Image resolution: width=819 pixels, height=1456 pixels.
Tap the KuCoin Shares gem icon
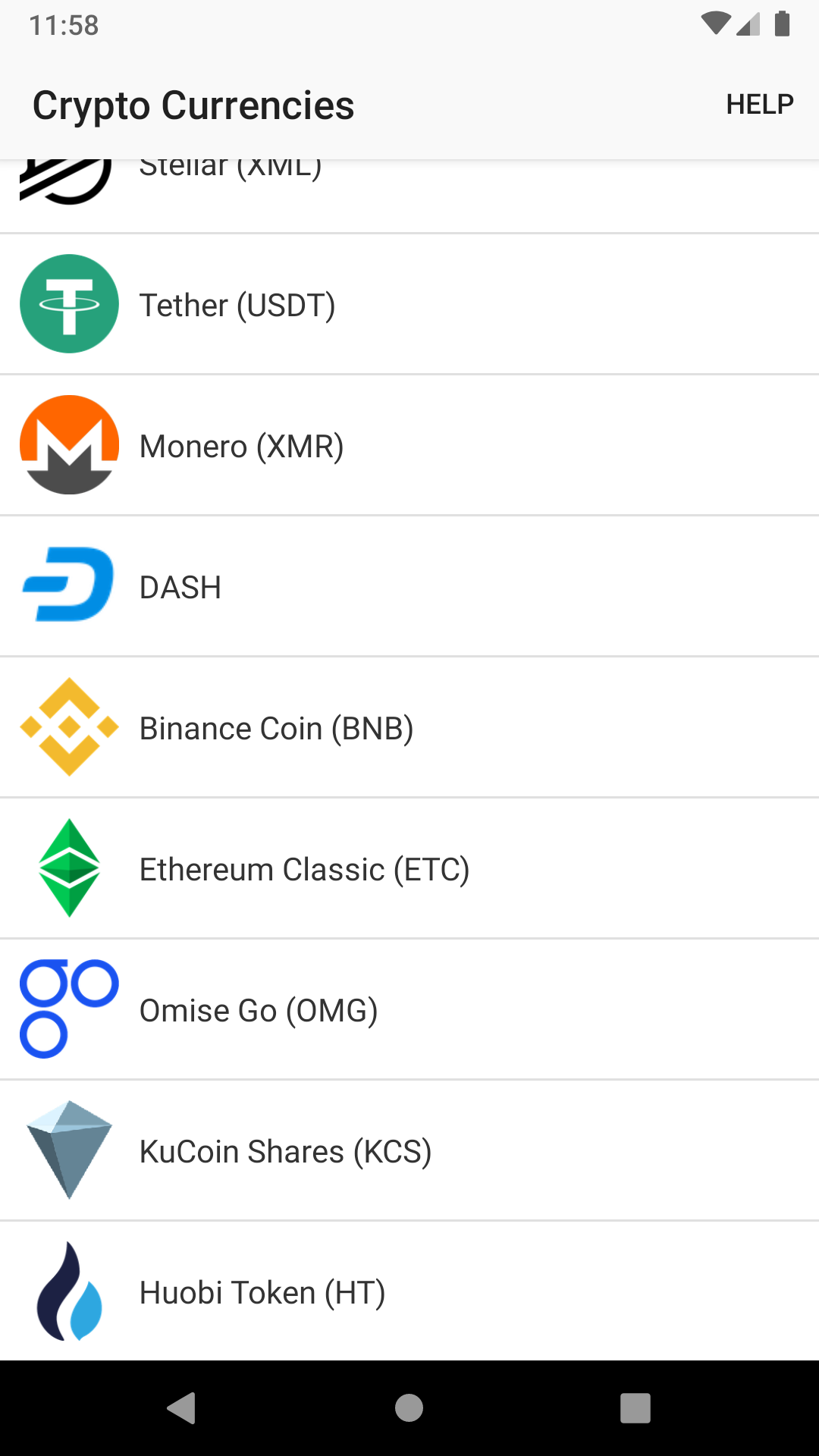click(x=69, y=1150)
